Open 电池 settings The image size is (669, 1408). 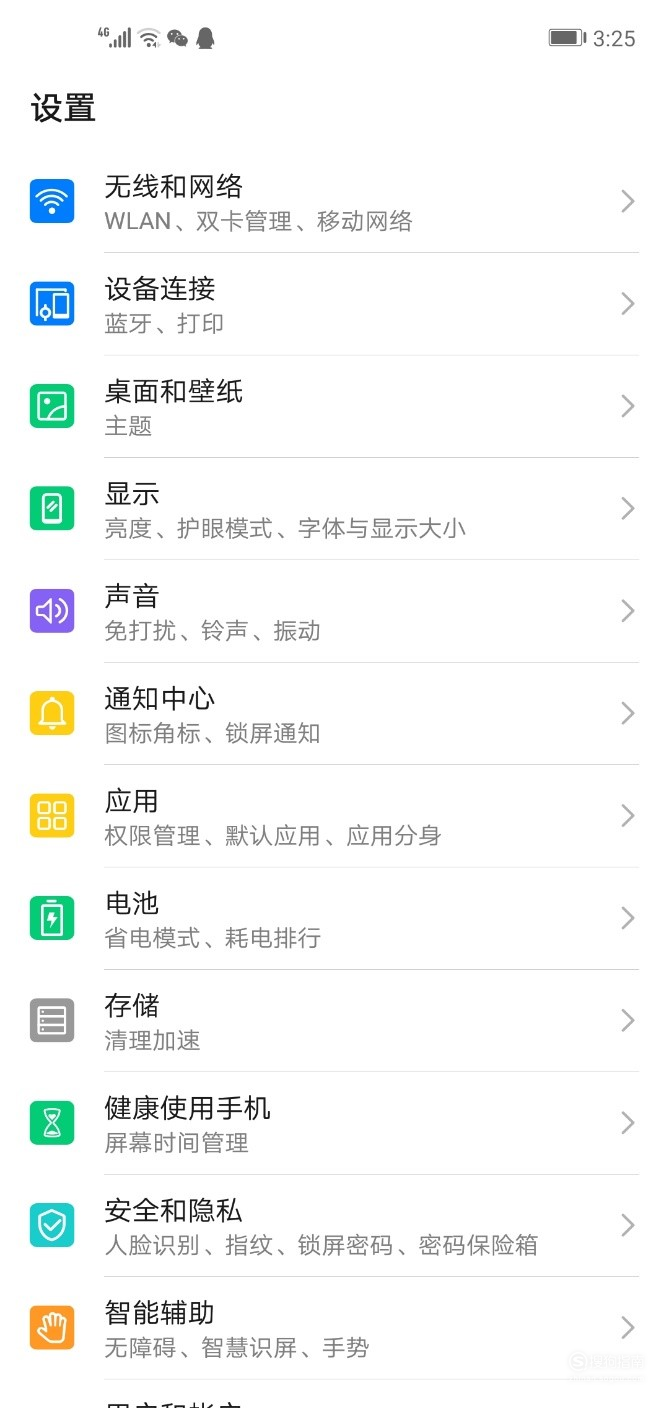[334, 919]
